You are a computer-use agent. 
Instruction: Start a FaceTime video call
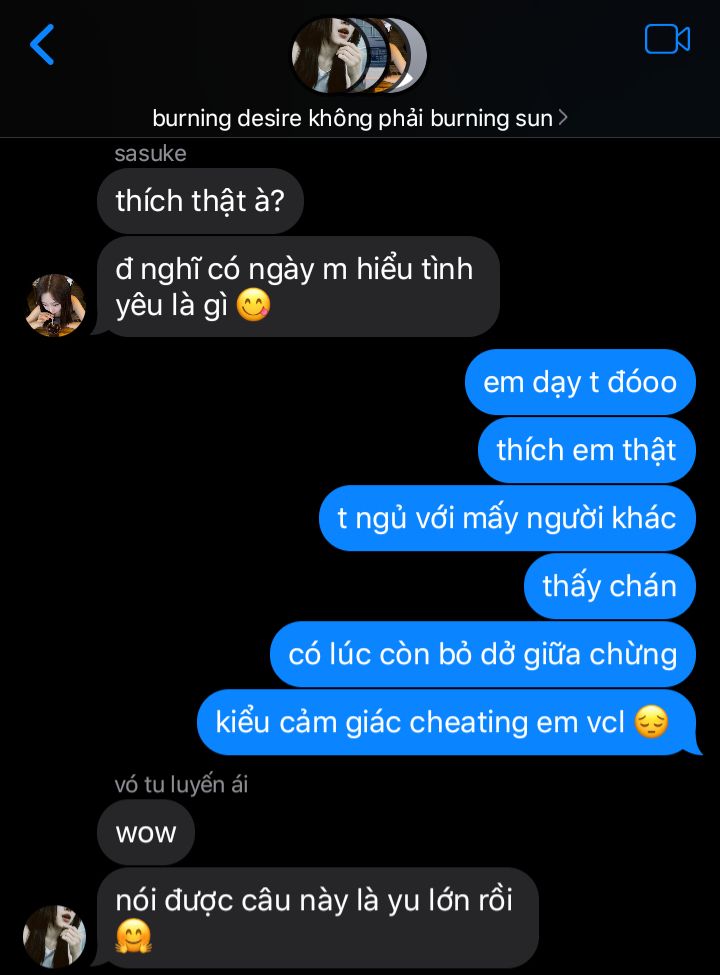[x=667, y=40]
